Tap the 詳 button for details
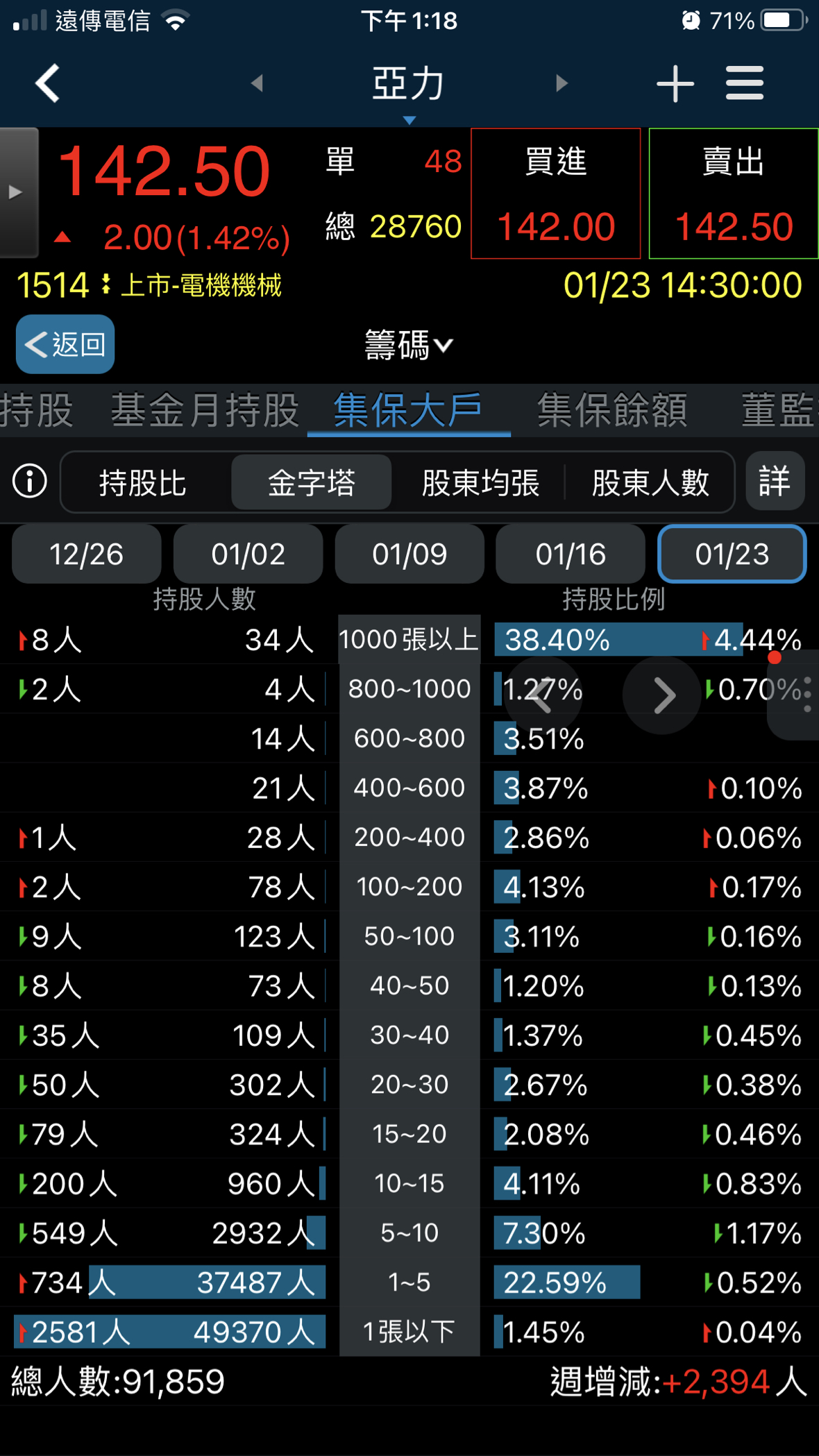Image resolution: width=819 pixels, height=1456 pixels. (x=775, y=481)
